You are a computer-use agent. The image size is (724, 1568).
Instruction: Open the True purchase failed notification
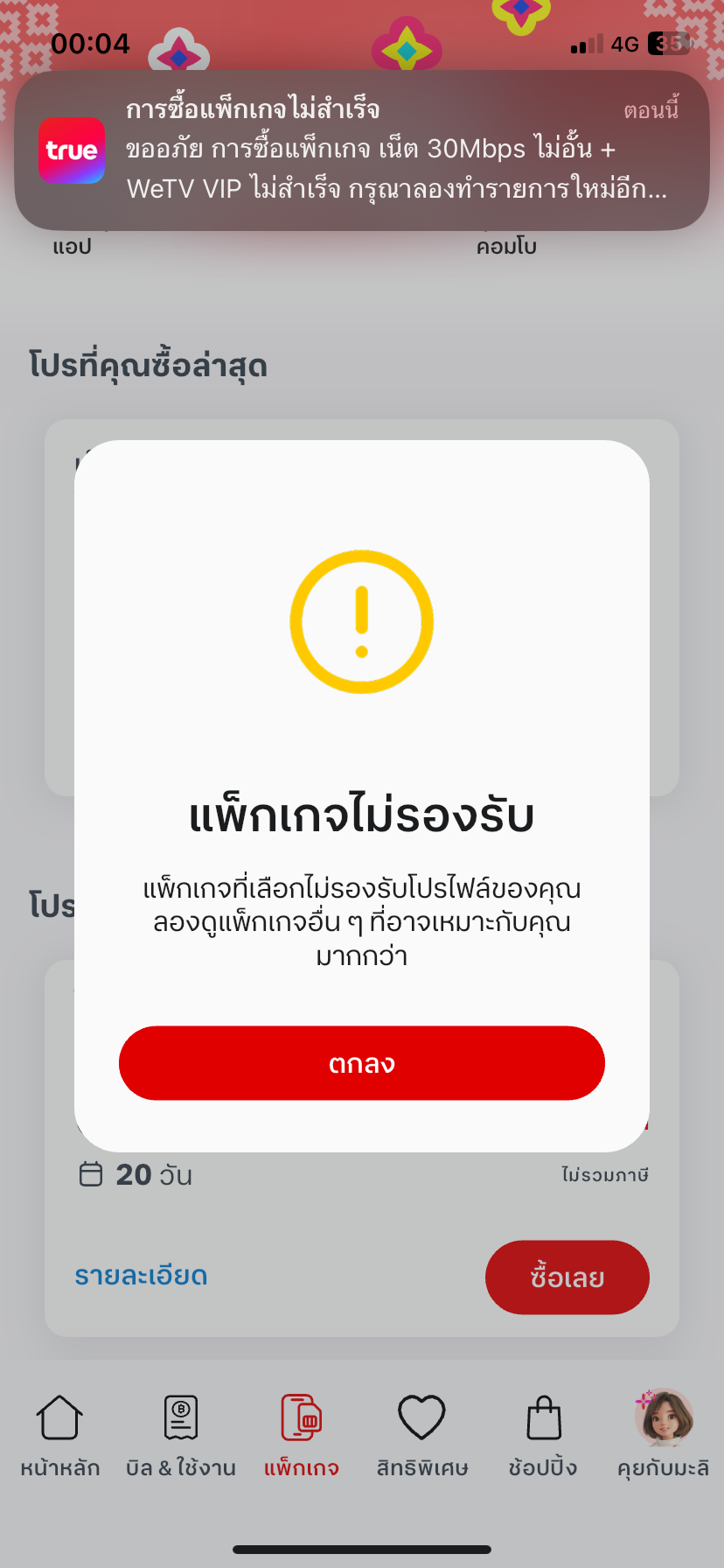pyautogui.click(x=362, y=150)
